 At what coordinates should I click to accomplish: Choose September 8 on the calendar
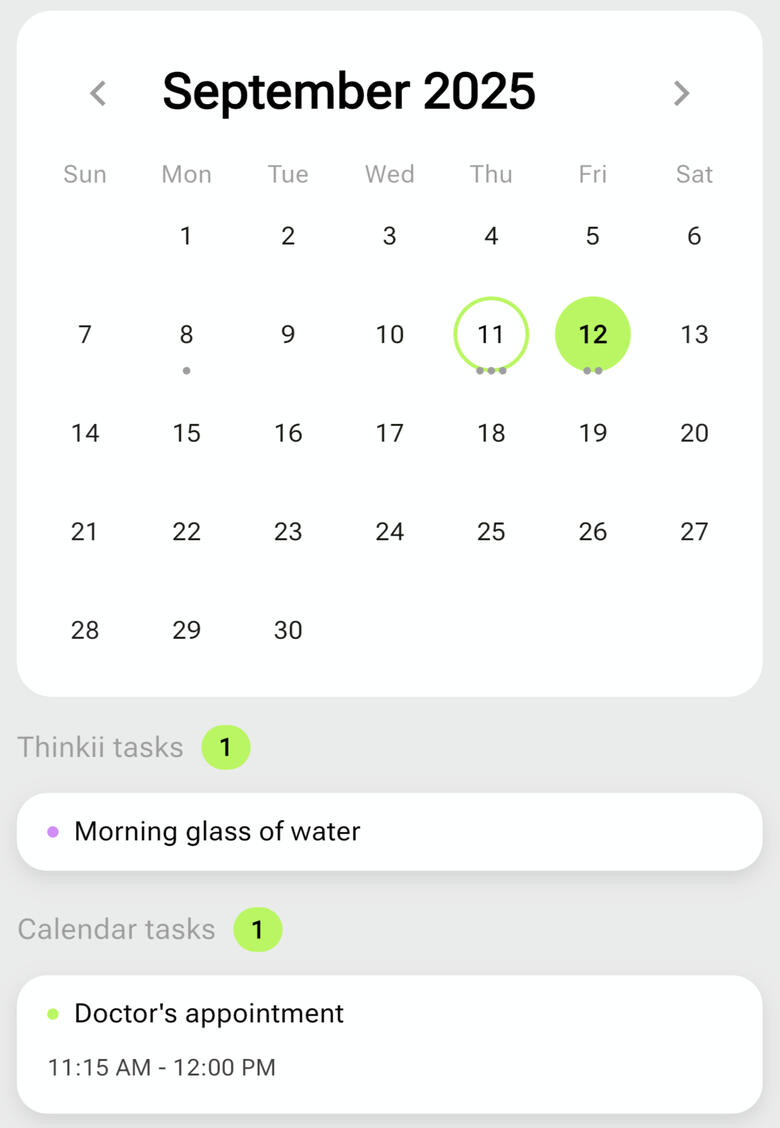click(x=186, y=334)
